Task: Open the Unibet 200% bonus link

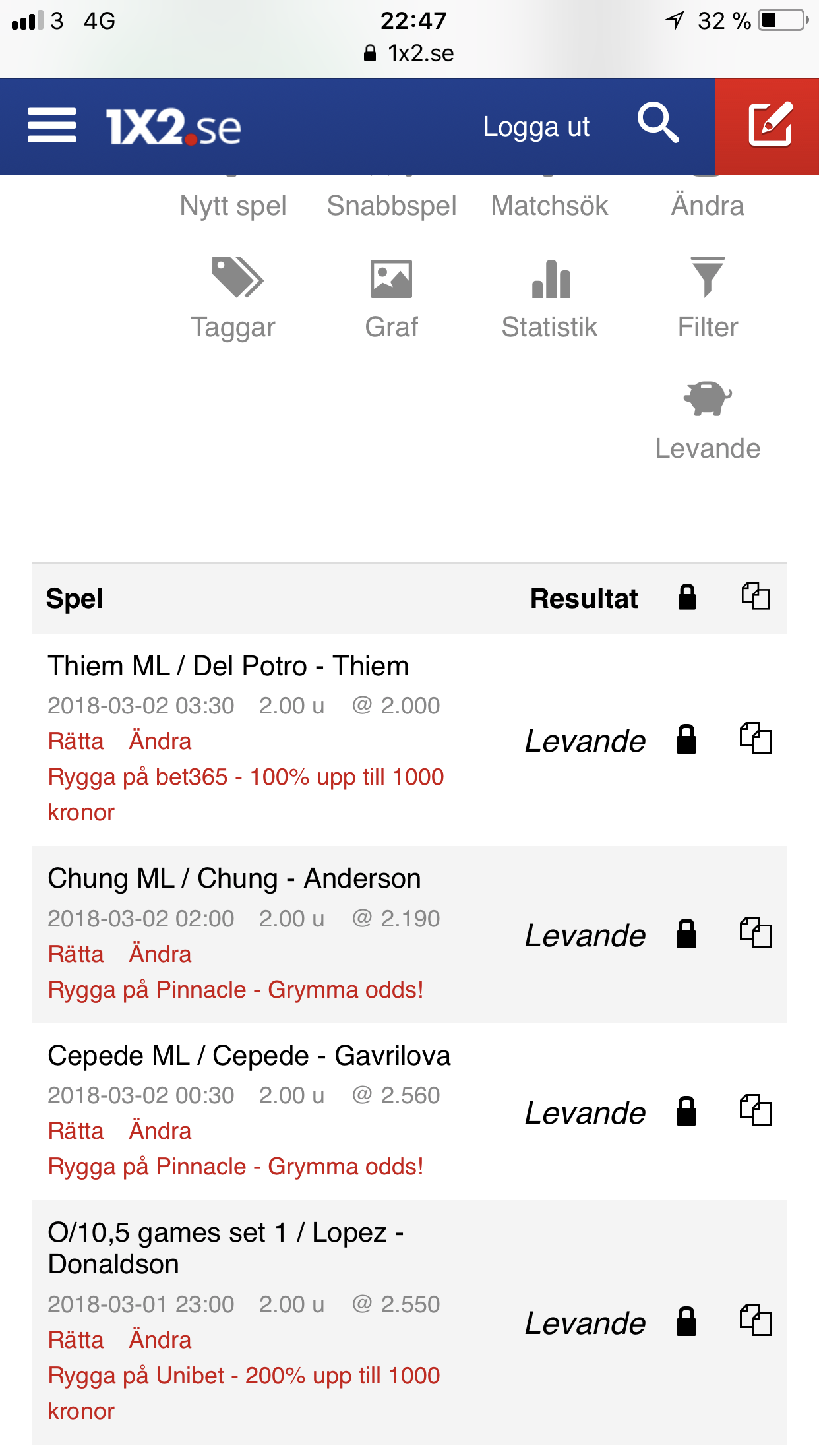Action: pos(244,1393)
